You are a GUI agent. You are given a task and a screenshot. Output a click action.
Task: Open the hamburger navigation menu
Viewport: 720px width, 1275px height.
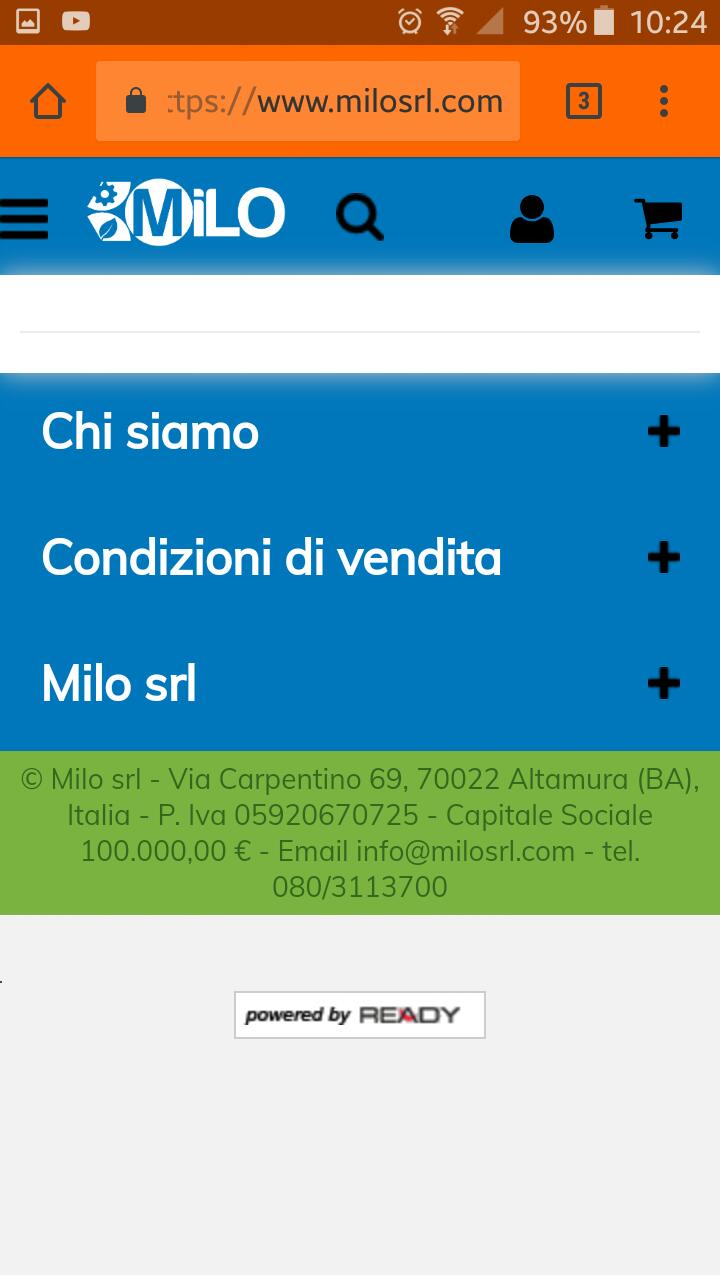[x=24, y=217]
